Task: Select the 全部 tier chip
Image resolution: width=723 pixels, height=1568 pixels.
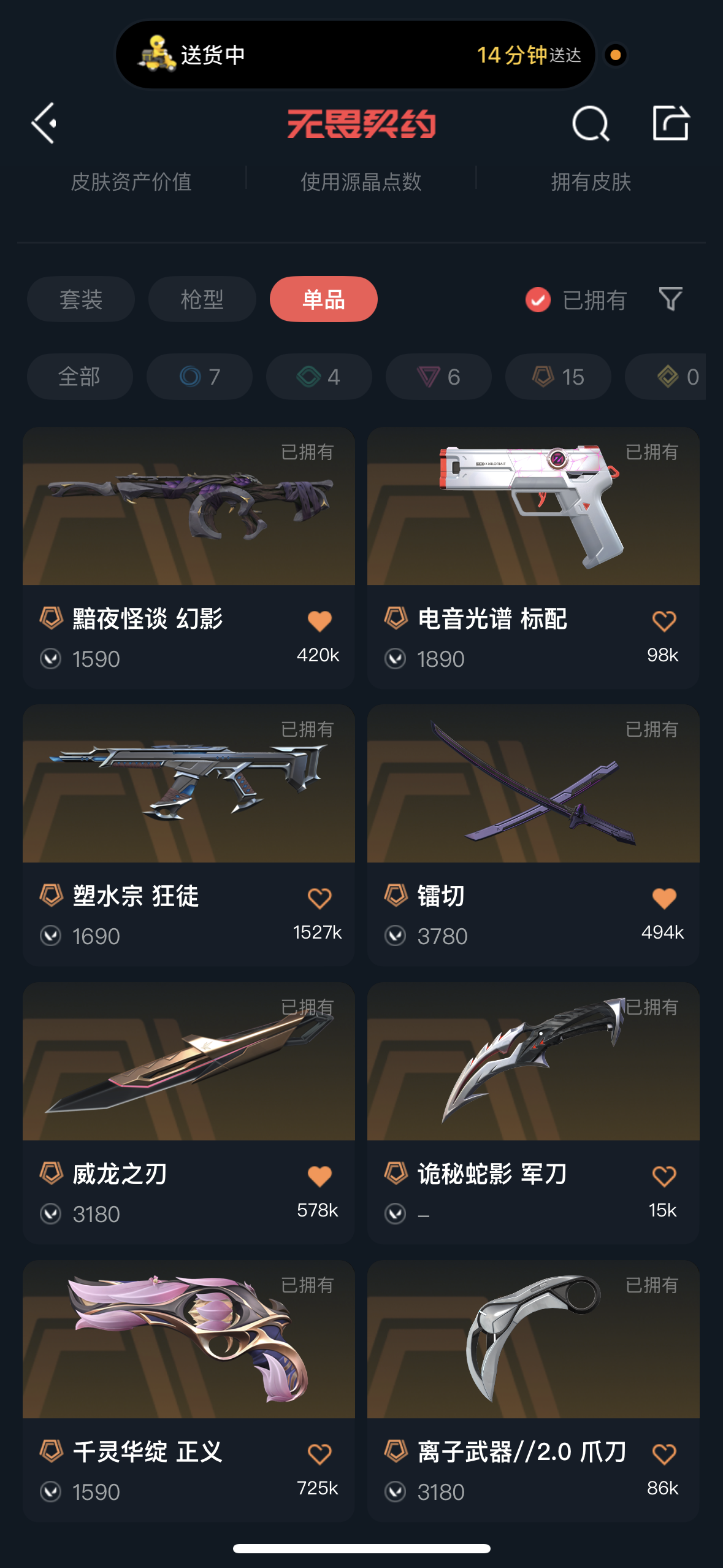Action: tap(80, 377)
